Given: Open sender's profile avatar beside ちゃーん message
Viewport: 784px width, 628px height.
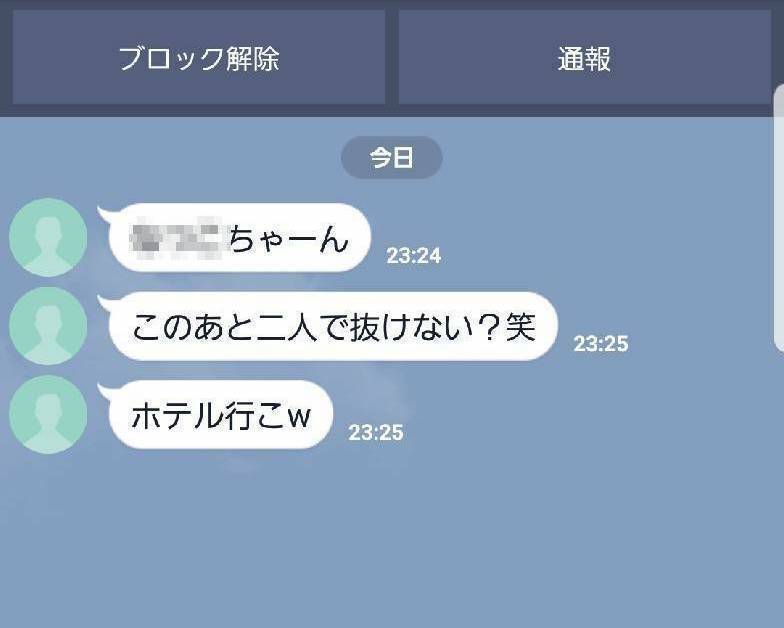Looking at the screenshot, I should (x=48, y=238).
